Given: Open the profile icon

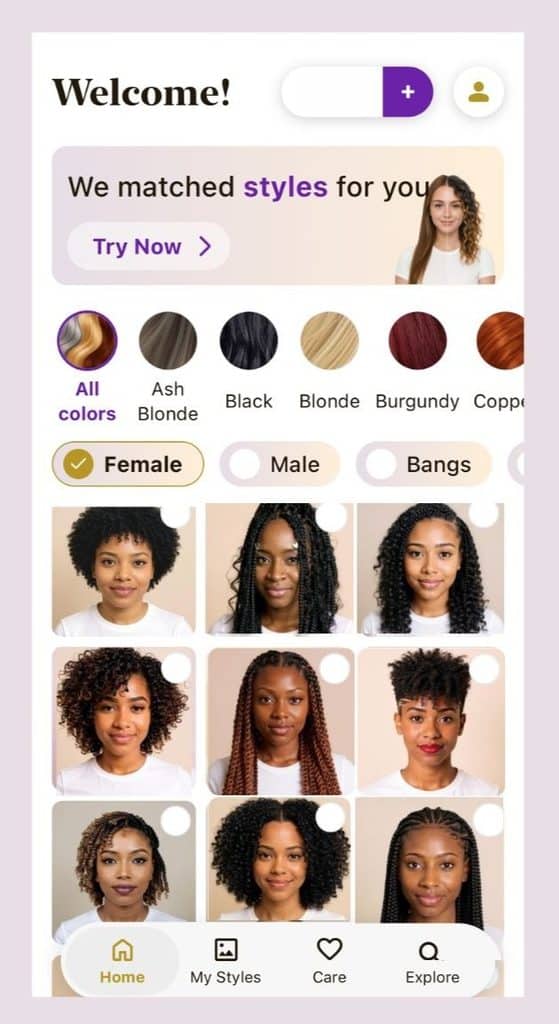Looking at the screenshot, I should coord(479,92).
